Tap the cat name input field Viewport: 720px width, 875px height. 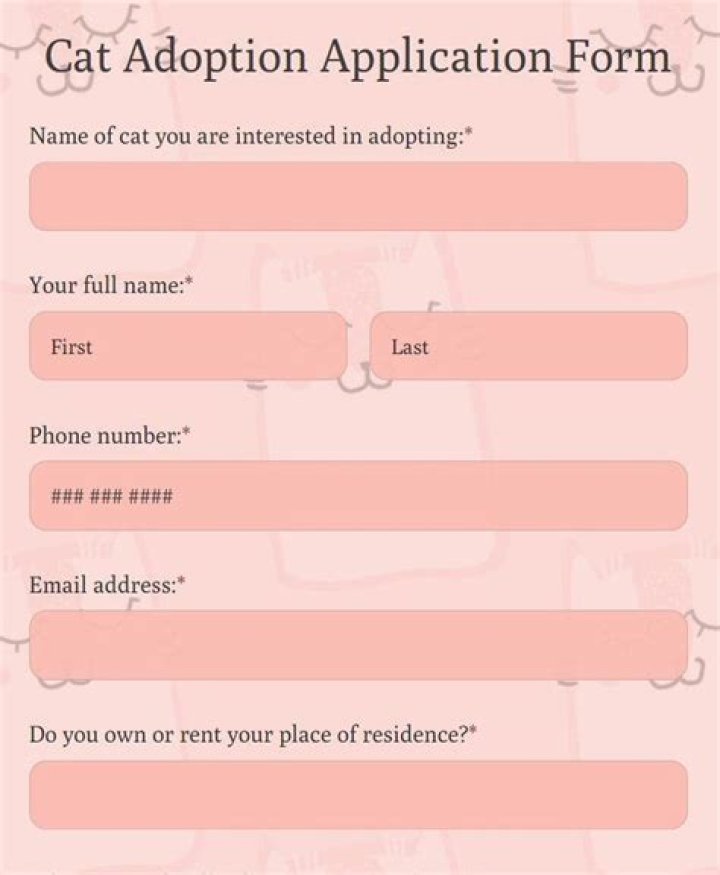click(x=358, y=196)
